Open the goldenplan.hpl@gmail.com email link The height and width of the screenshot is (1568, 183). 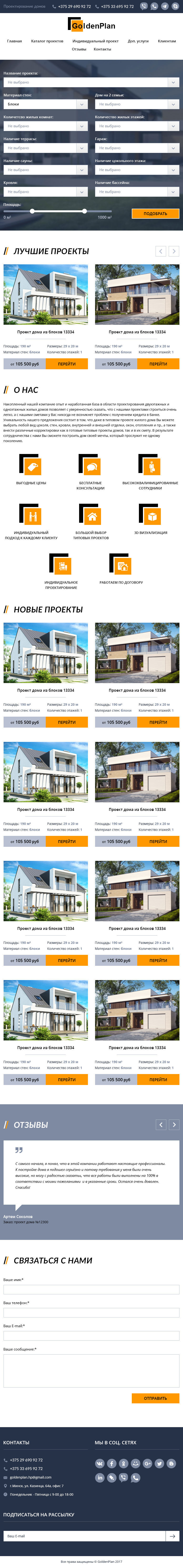[x=30, y=1477]
